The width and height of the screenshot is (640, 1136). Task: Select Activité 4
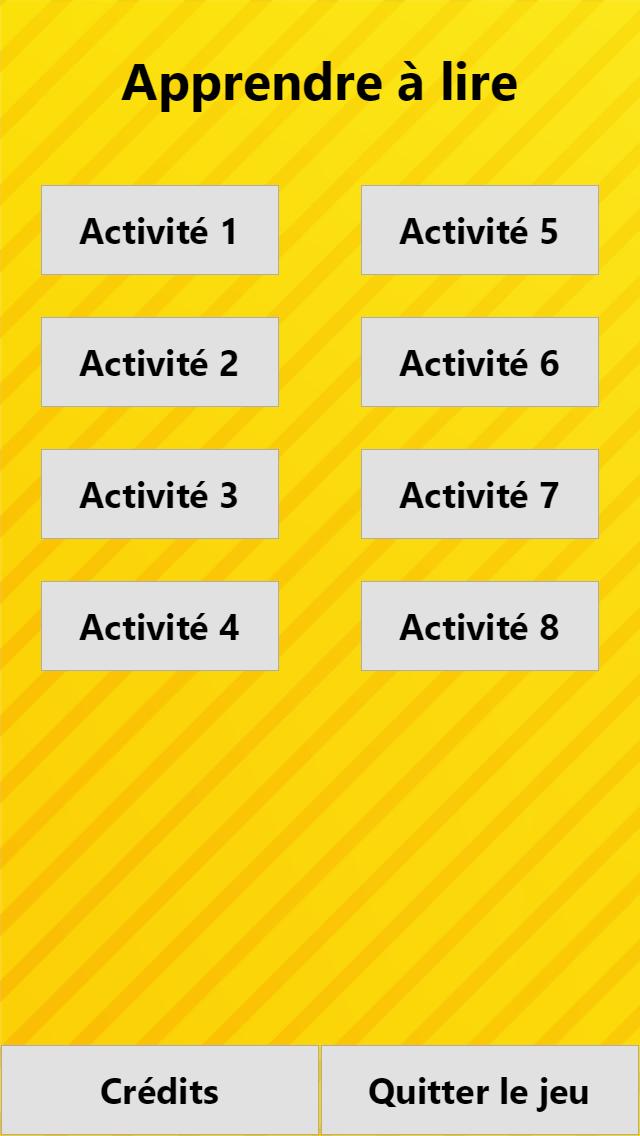pyautogui.click(x=160, y=626)
